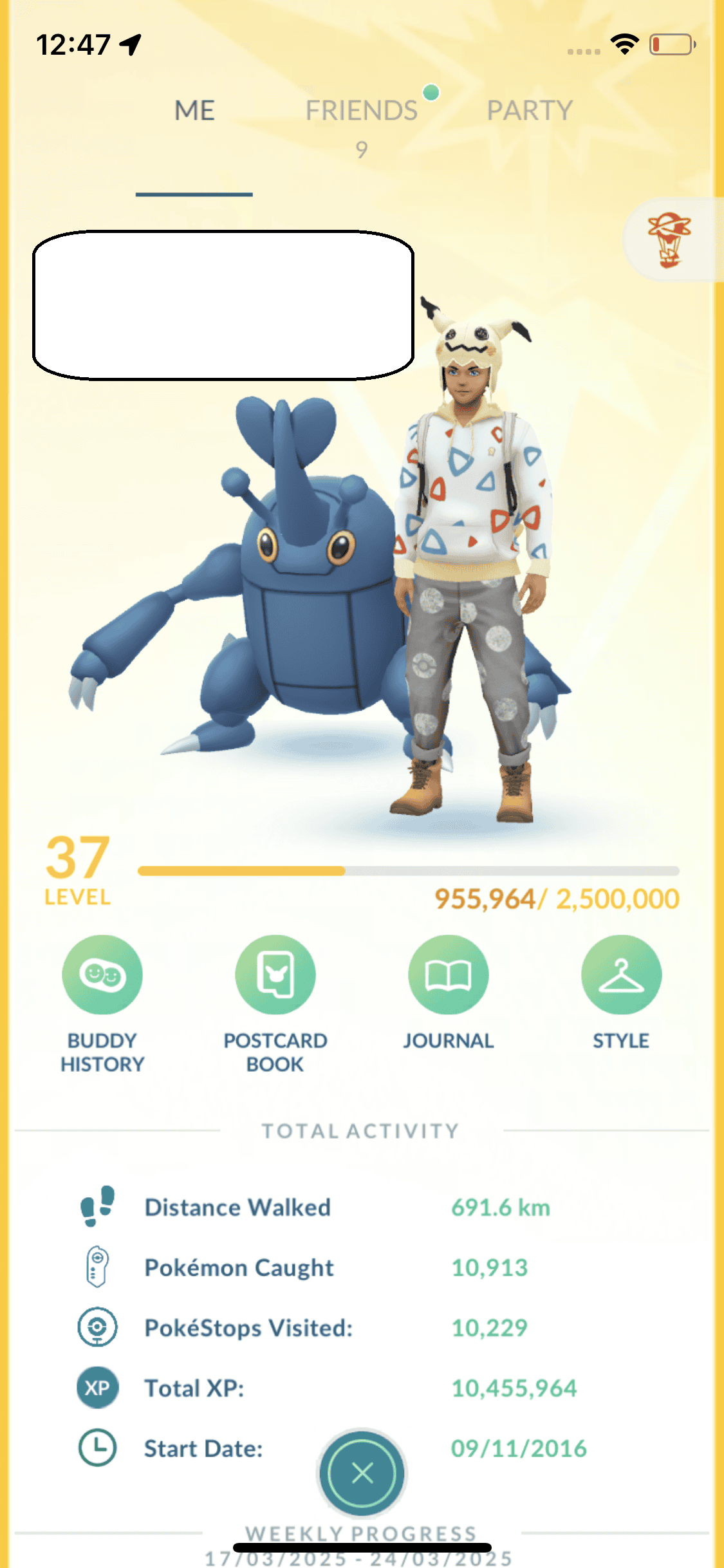Open the Postcard Book
724x1568 pixels.
275,975
